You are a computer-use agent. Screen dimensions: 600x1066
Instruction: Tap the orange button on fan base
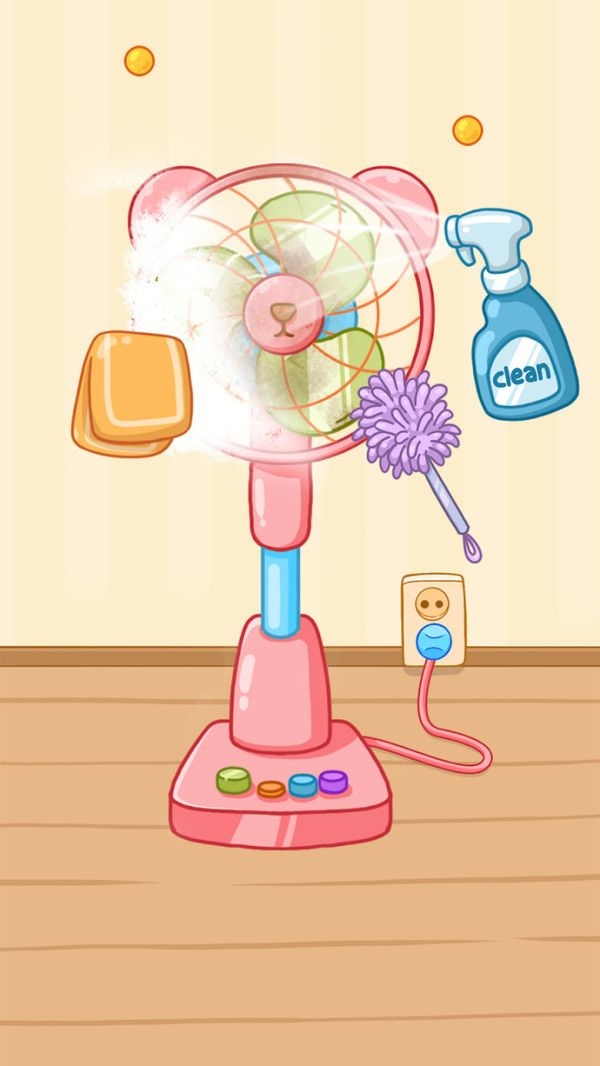point(271,789)
